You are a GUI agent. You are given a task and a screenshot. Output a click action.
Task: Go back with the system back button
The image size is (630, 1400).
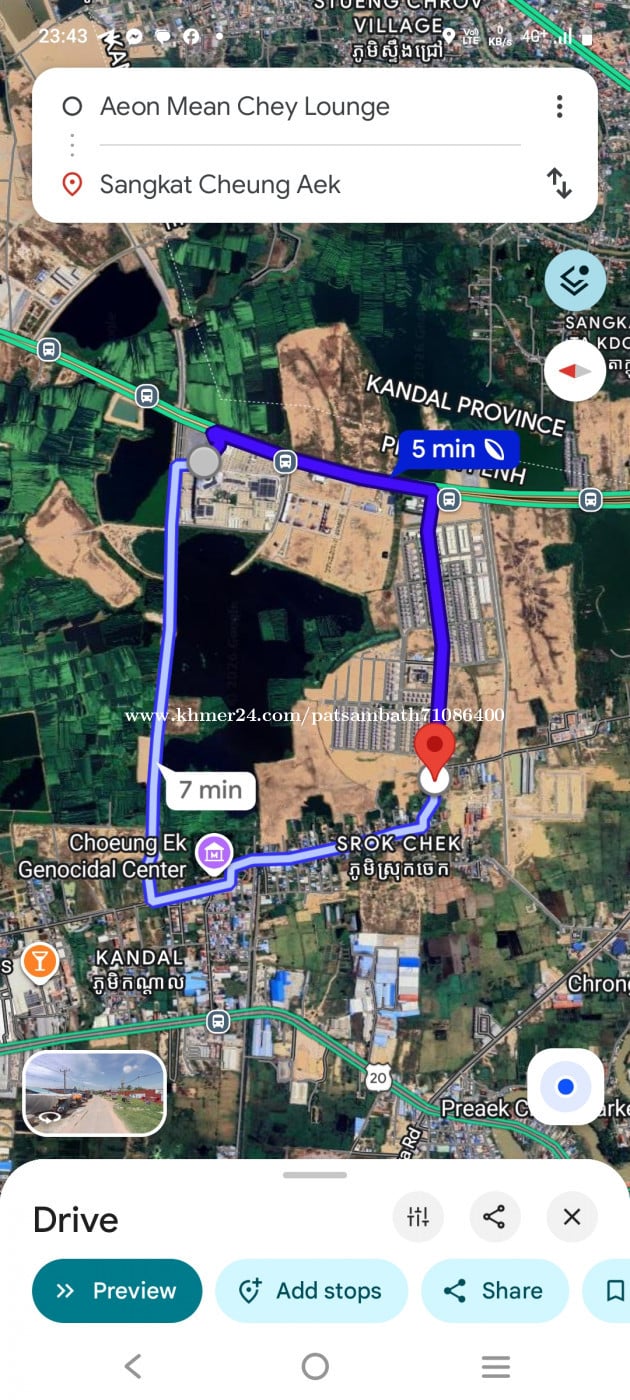pyautogui.click(x=133, y=1366)
